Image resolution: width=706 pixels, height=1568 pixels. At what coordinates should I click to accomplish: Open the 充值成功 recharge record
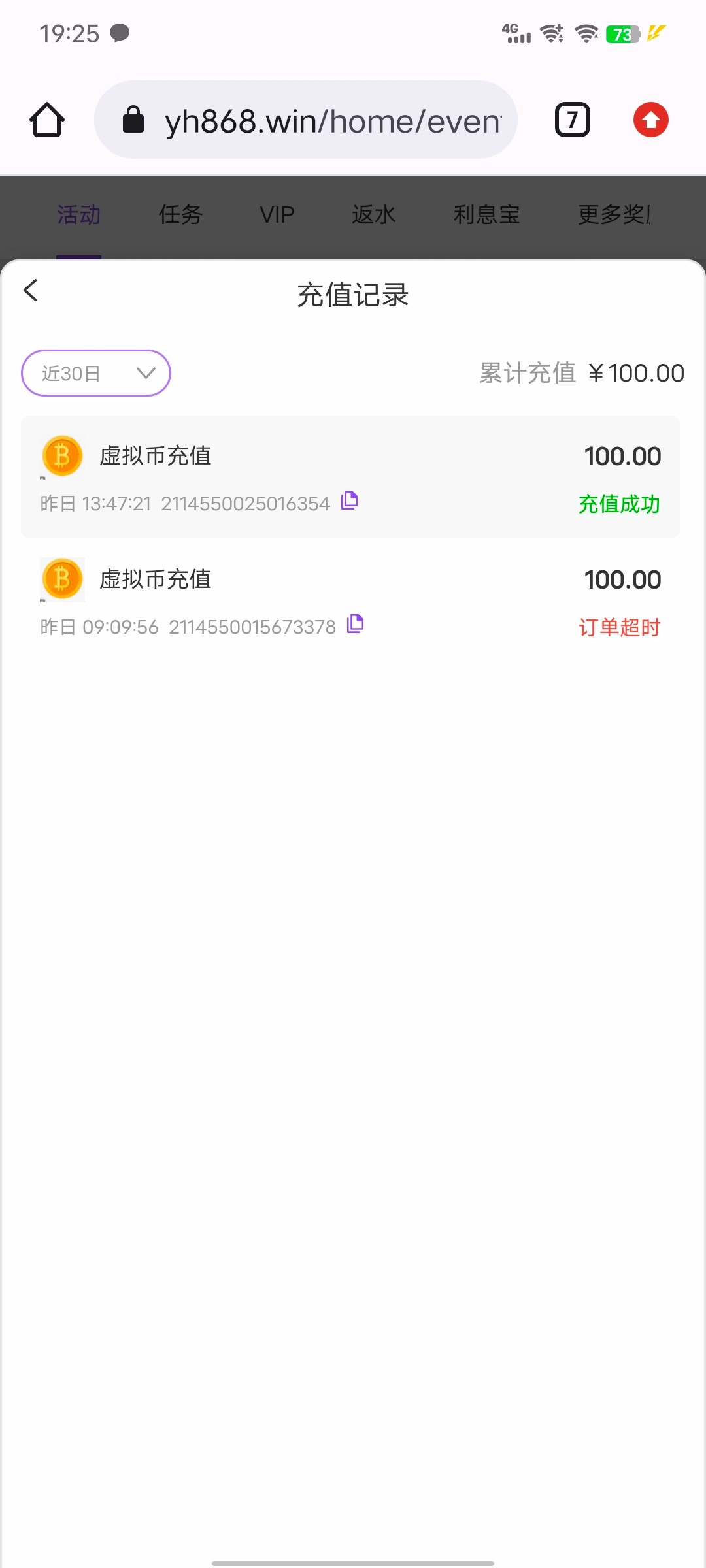pos(350,477)
